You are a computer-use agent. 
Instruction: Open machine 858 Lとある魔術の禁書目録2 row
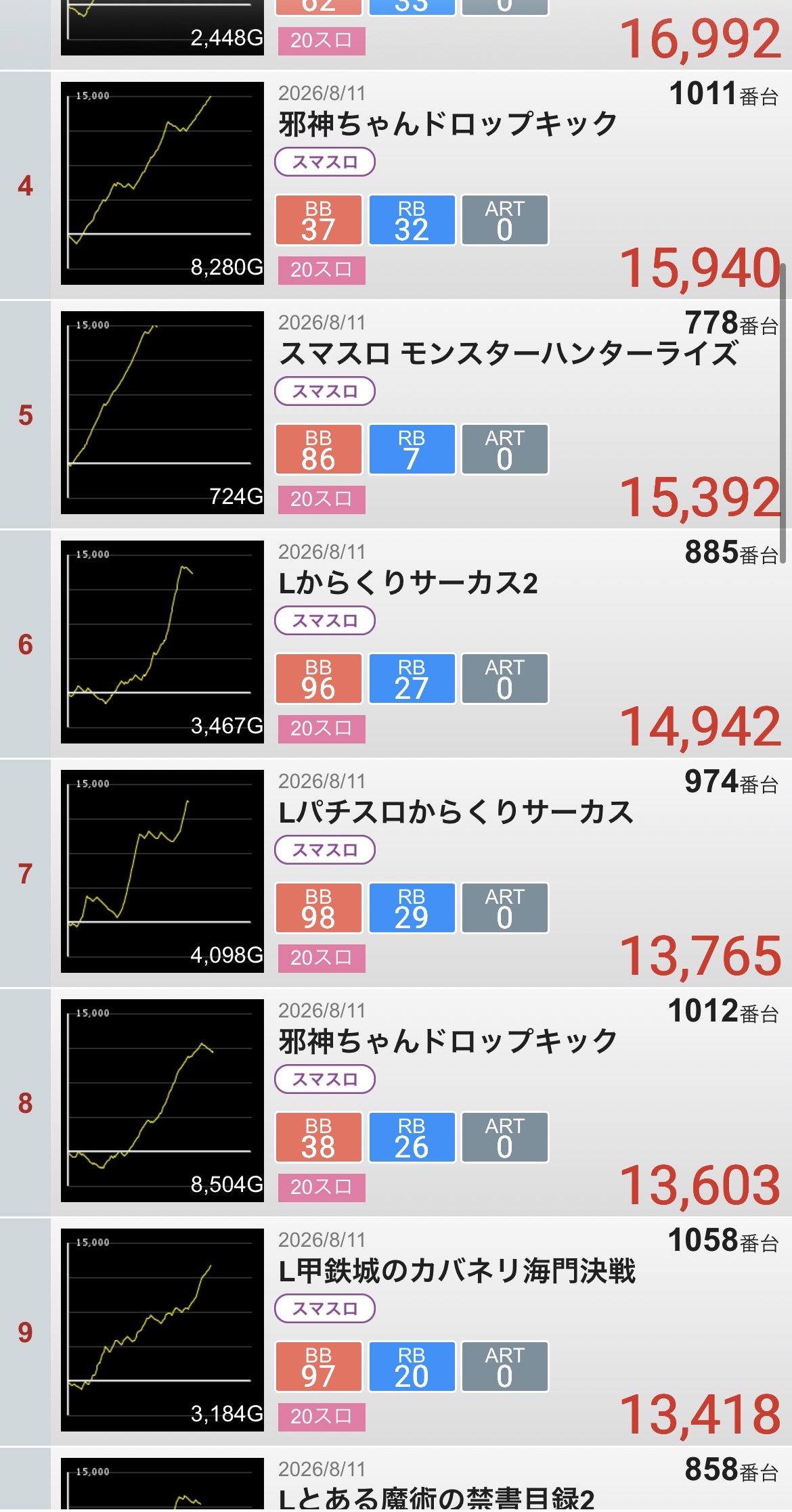(396, 1480)
